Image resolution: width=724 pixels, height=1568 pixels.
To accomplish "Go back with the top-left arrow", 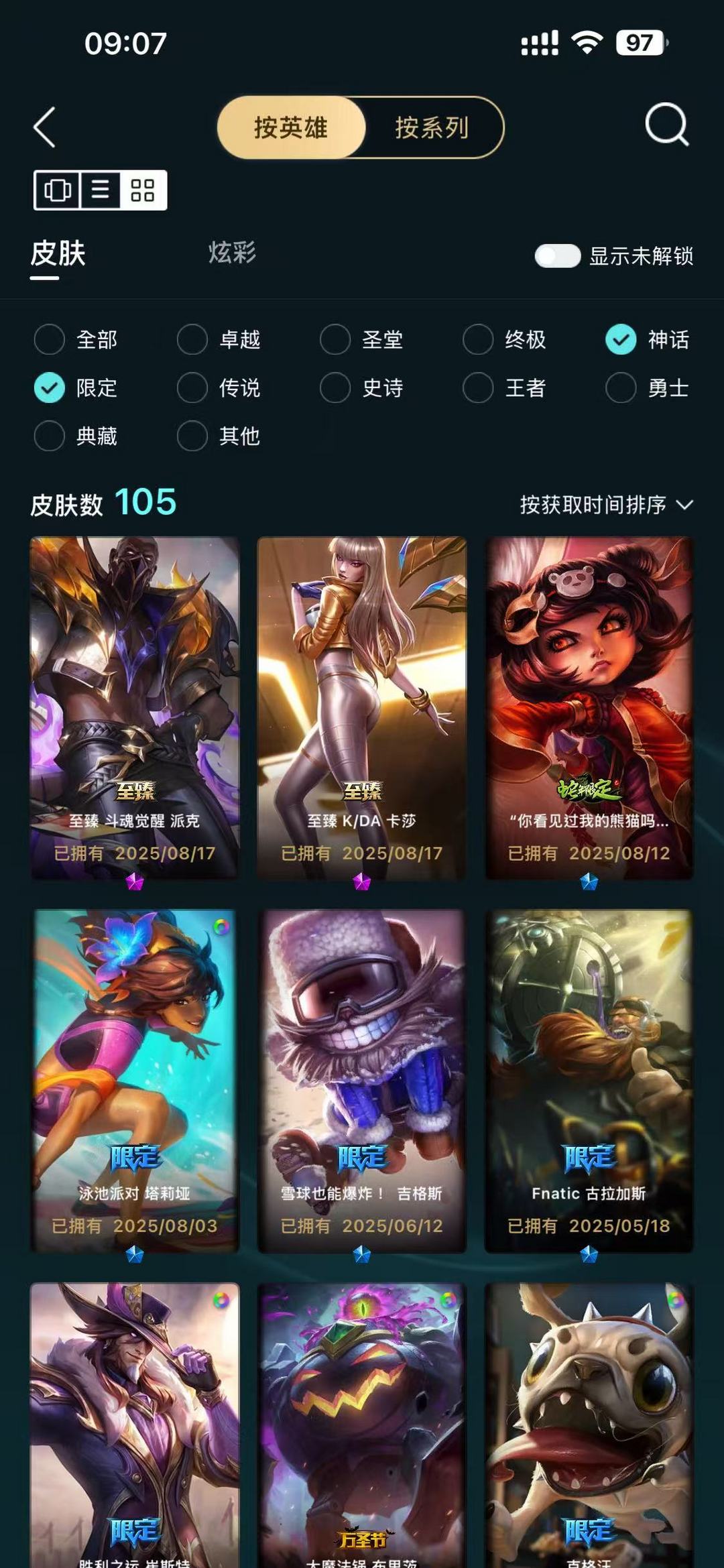I will [44, 127].
